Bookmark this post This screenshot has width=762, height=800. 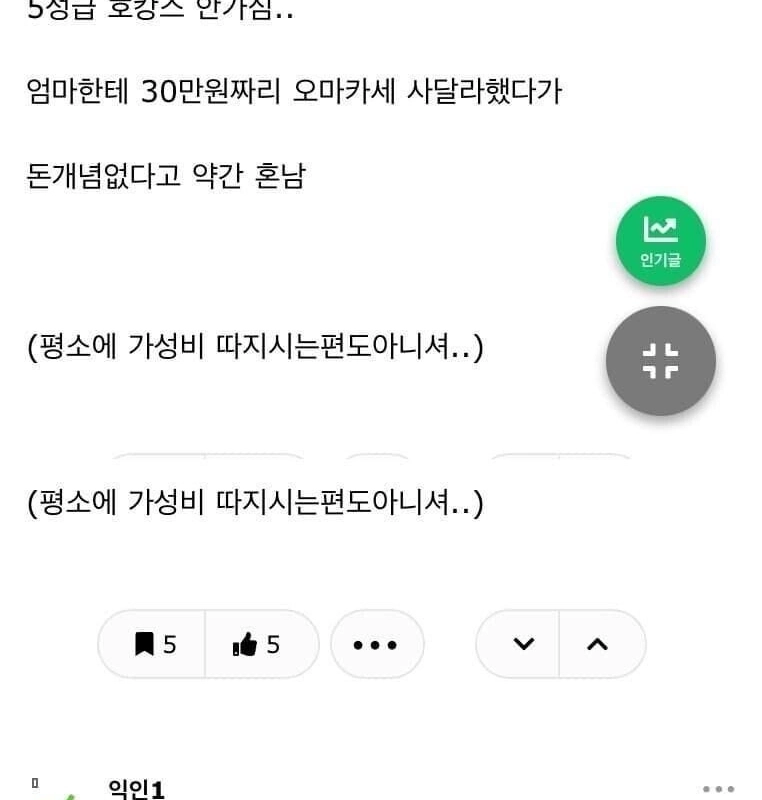(x=153, y=645)
